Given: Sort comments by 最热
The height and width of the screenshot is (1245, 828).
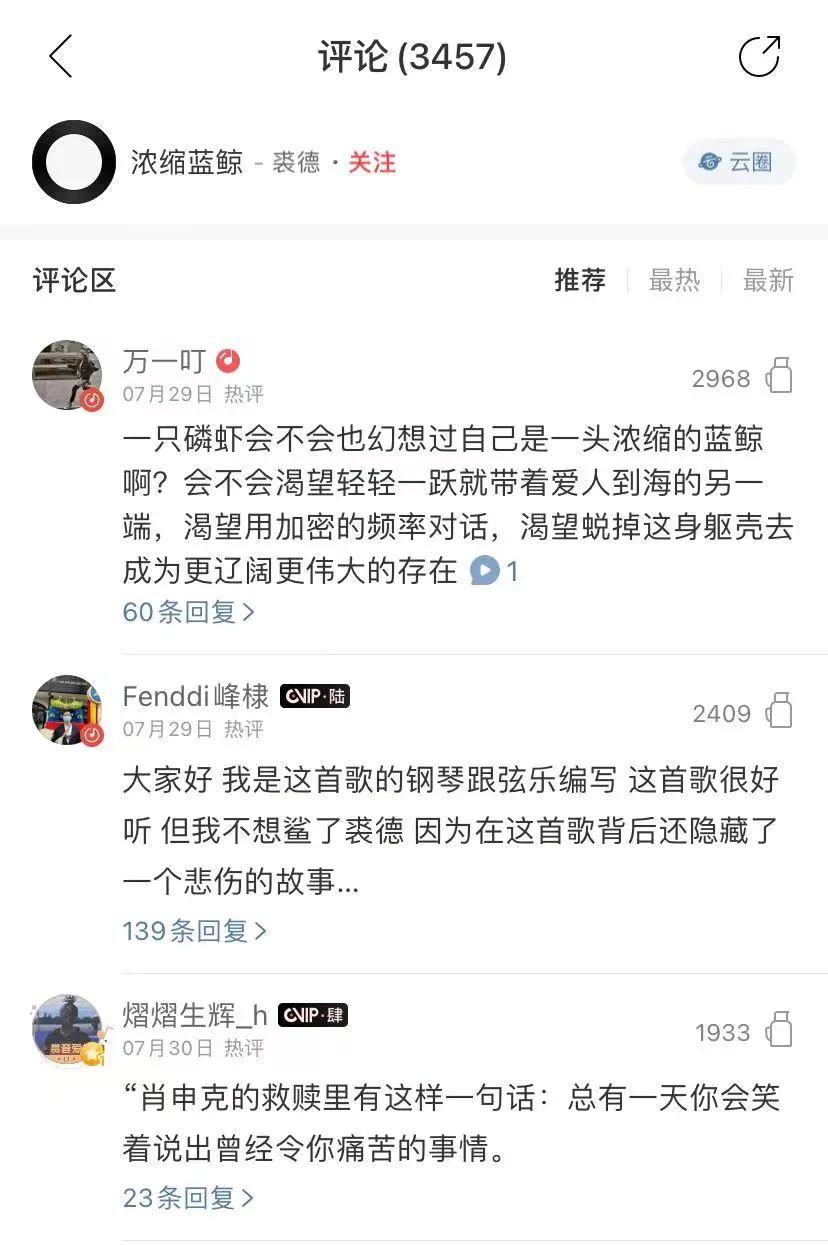Looking at the screenshot, I should [x=674, y=281].
